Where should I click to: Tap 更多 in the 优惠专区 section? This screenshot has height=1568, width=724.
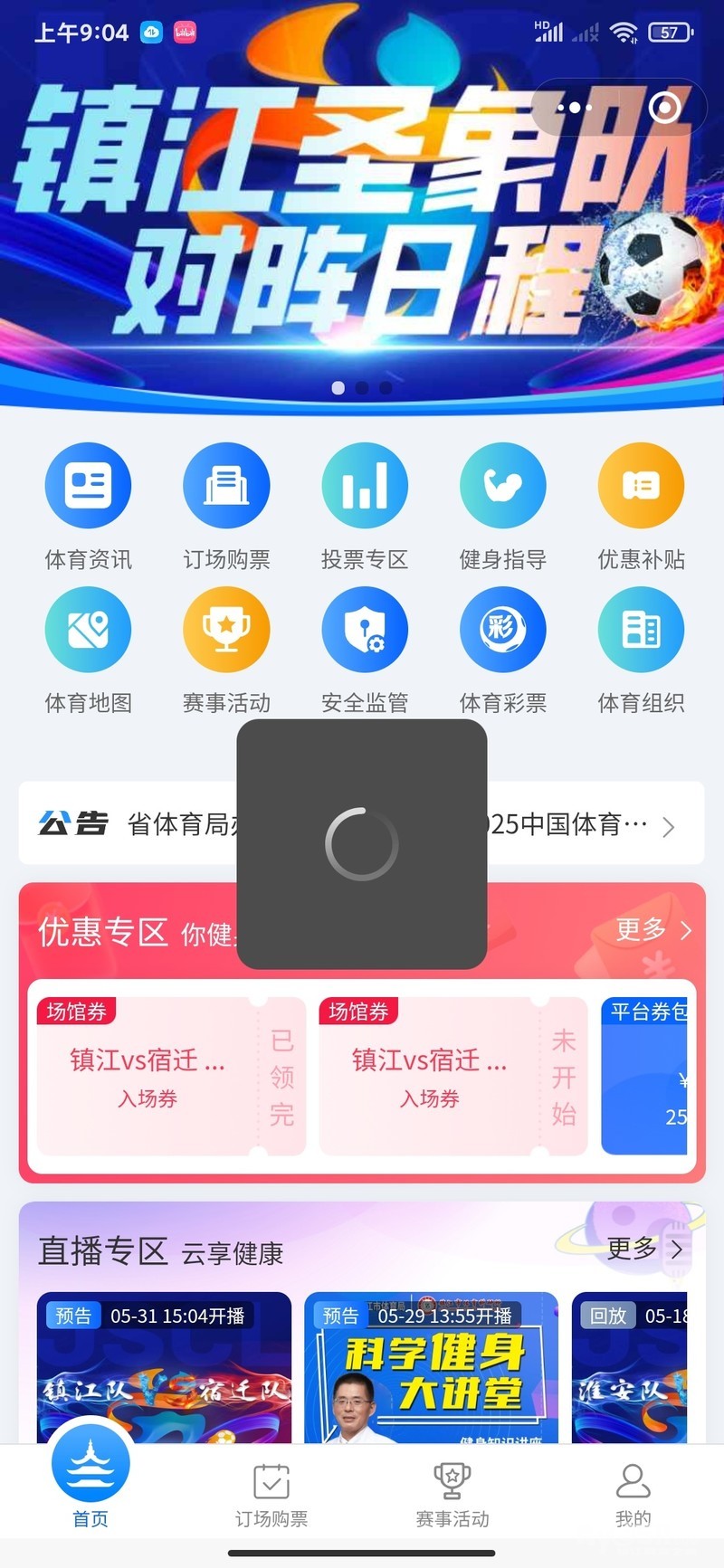pyautogui.click(x=653, y=929)
